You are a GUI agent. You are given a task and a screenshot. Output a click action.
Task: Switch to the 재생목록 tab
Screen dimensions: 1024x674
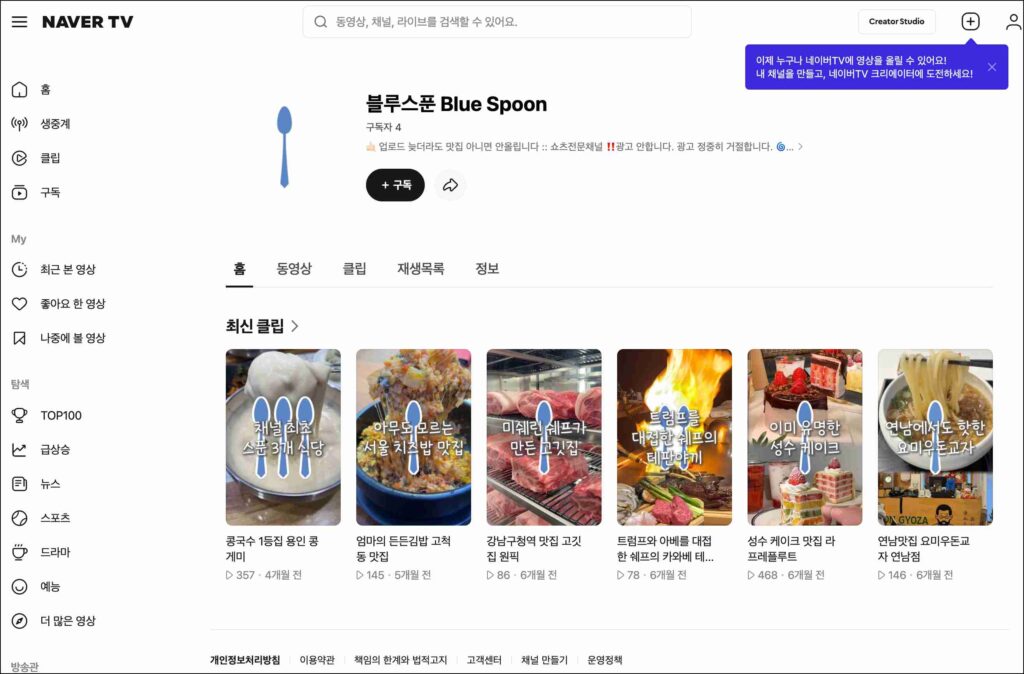coord(420,269)
